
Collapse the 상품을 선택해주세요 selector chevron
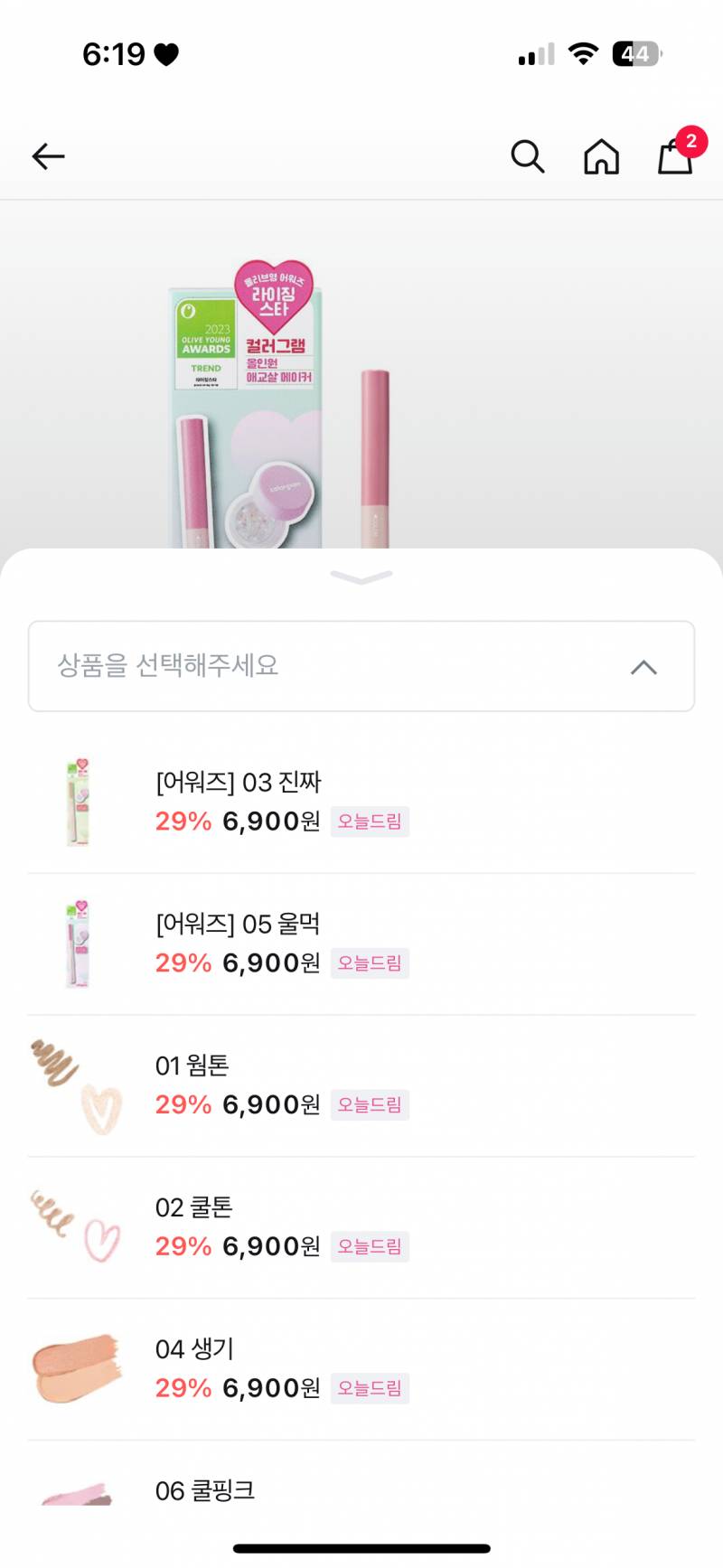coord(643,667)
